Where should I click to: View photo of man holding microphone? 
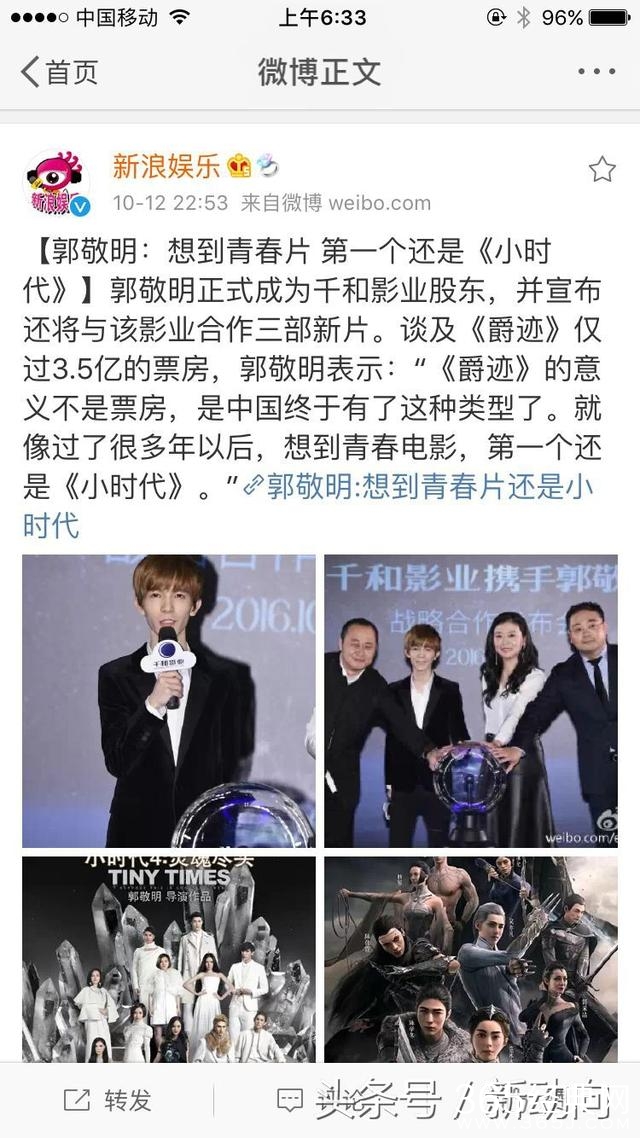point(169,700)
